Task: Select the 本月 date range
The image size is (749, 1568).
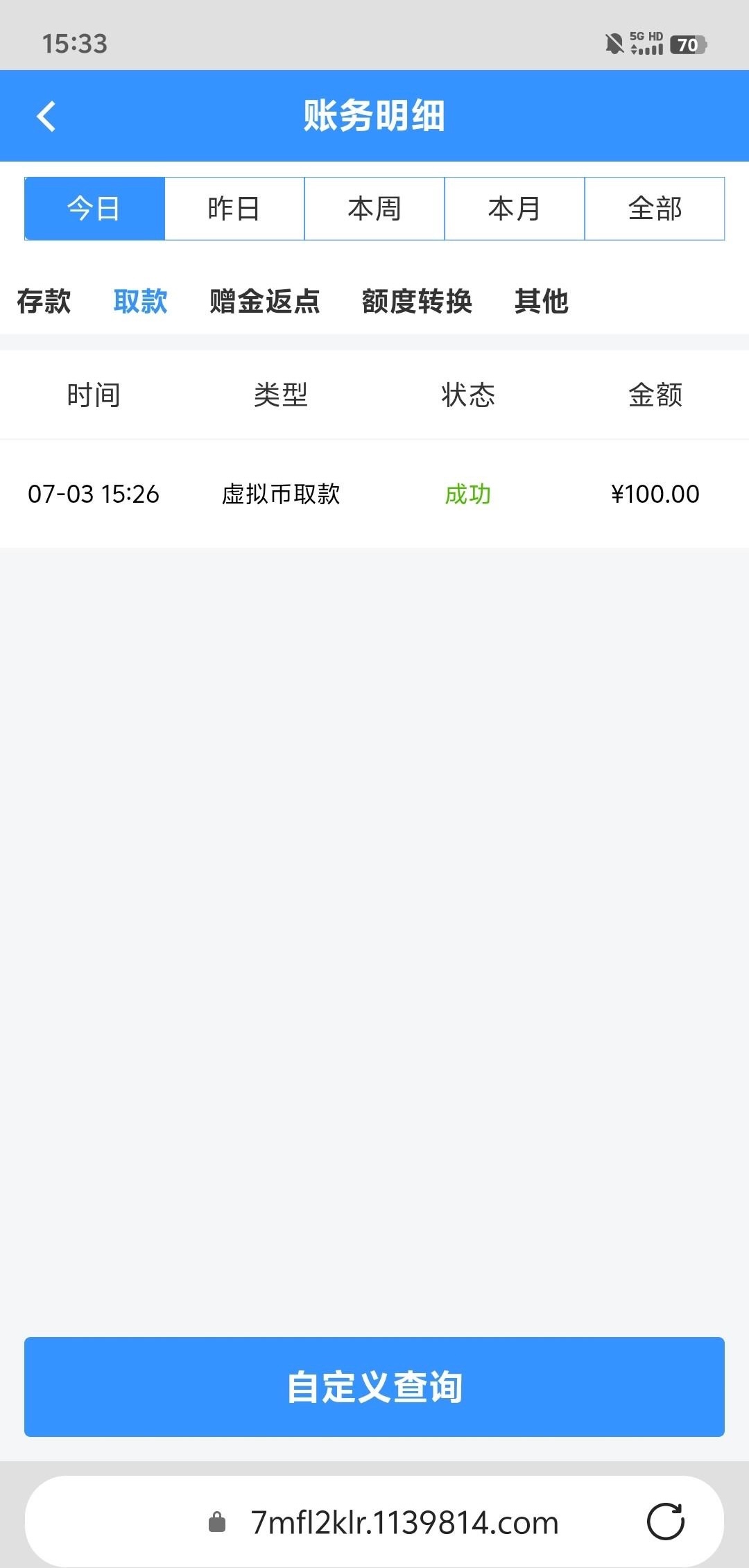Action: pos(515,208)
